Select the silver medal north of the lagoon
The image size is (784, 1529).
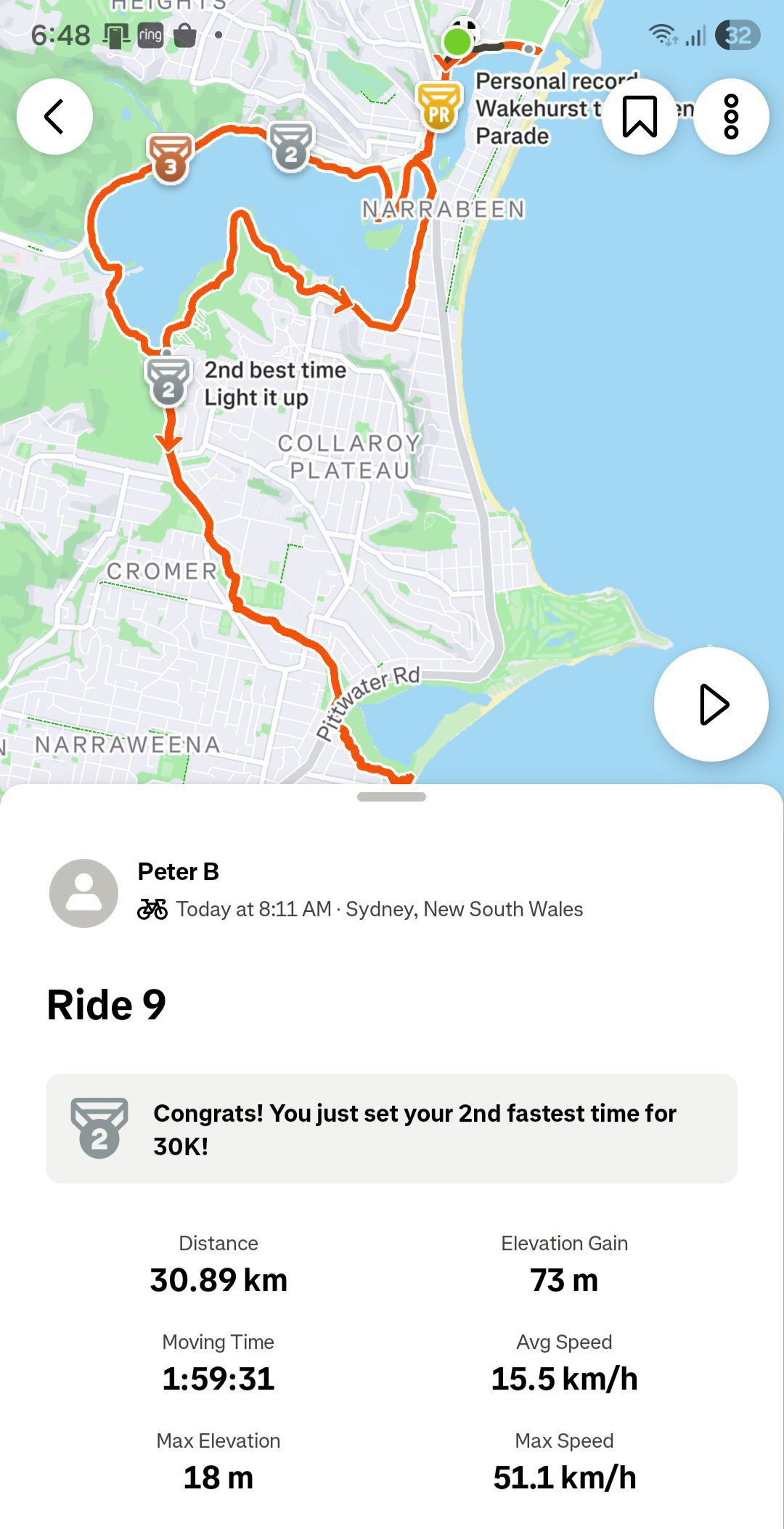coord(291,146)
